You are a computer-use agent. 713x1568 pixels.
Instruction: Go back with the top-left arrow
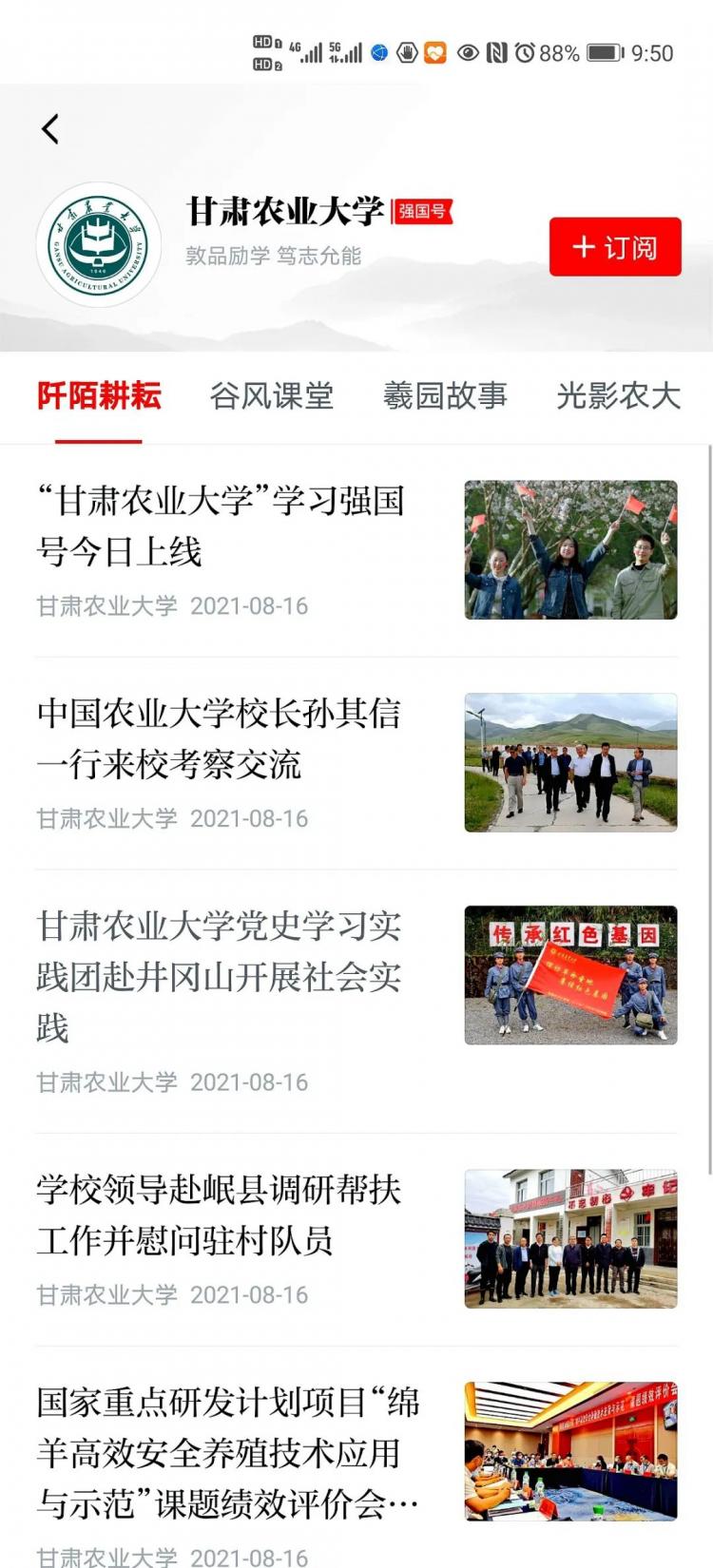[x=50, y=128]
